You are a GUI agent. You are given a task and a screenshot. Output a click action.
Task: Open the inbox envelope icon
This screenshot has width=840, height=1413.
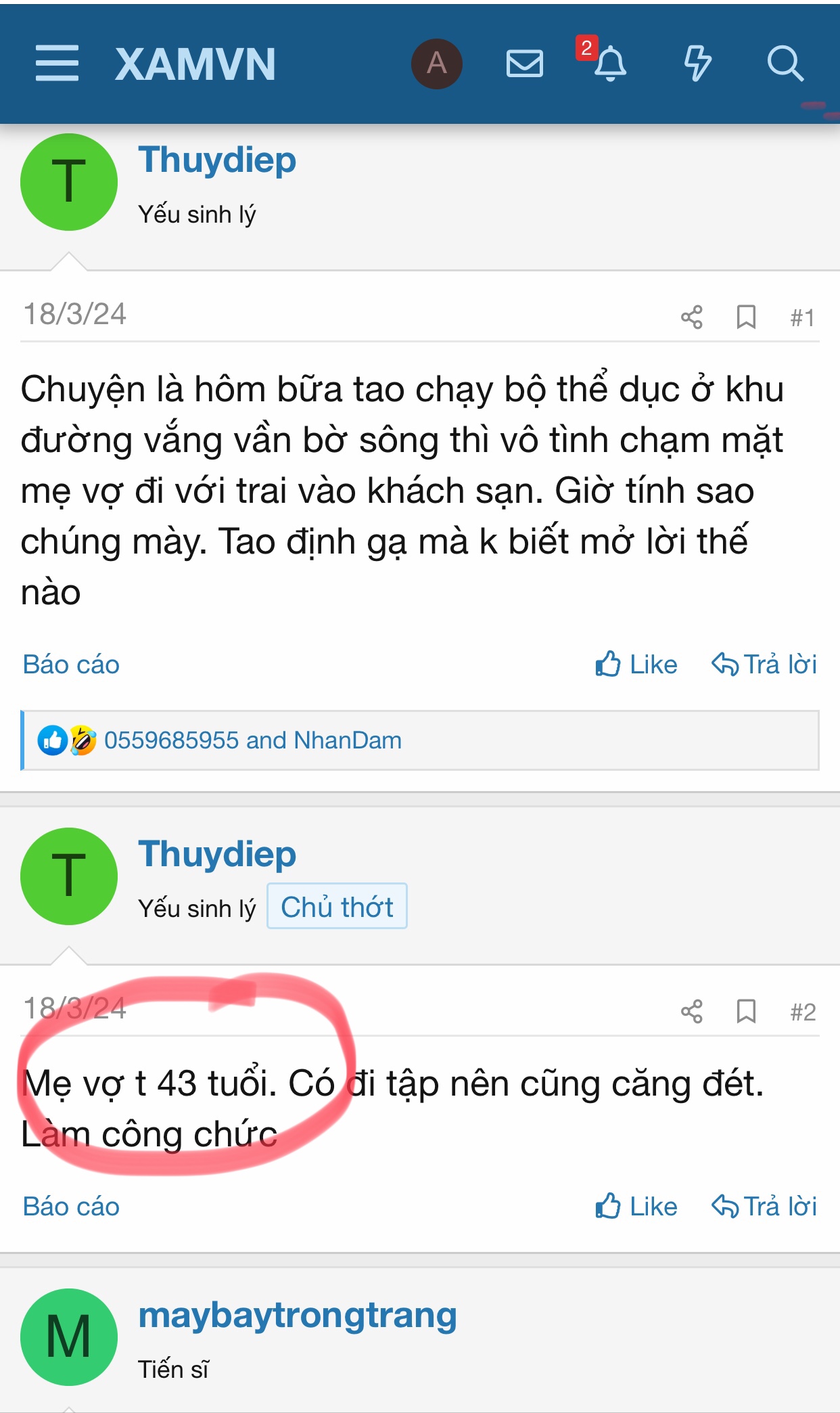524,64
